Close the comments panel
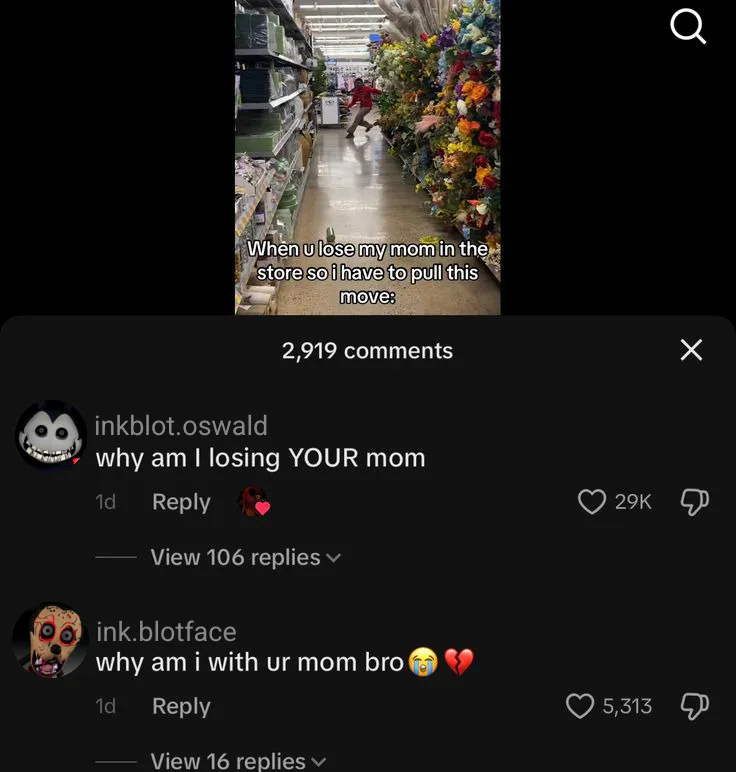This screenshot has width=736, height=772. coord(691,350)
